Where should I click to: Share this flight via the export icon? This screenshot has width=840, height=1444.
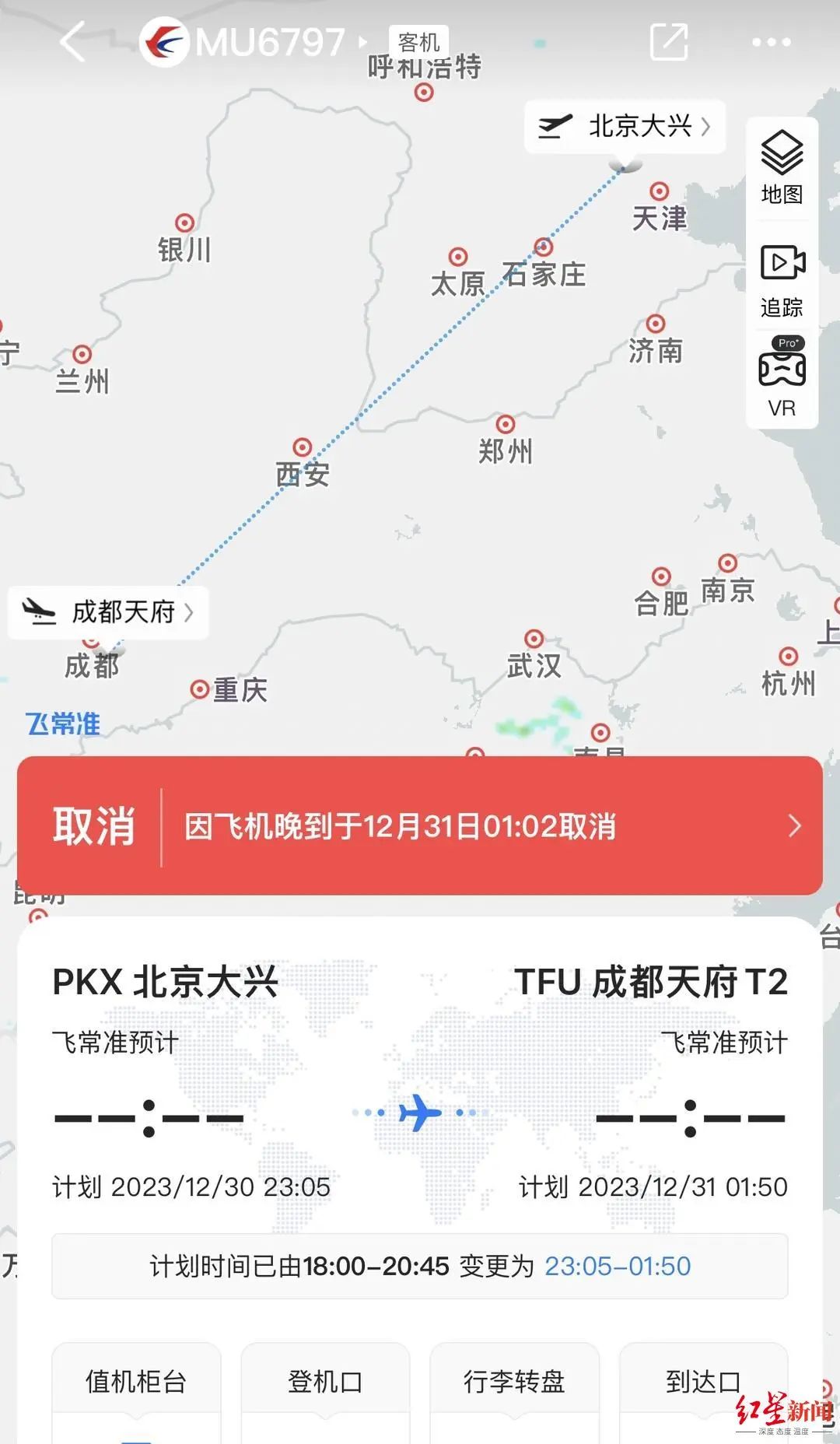[x=668, y=42]
